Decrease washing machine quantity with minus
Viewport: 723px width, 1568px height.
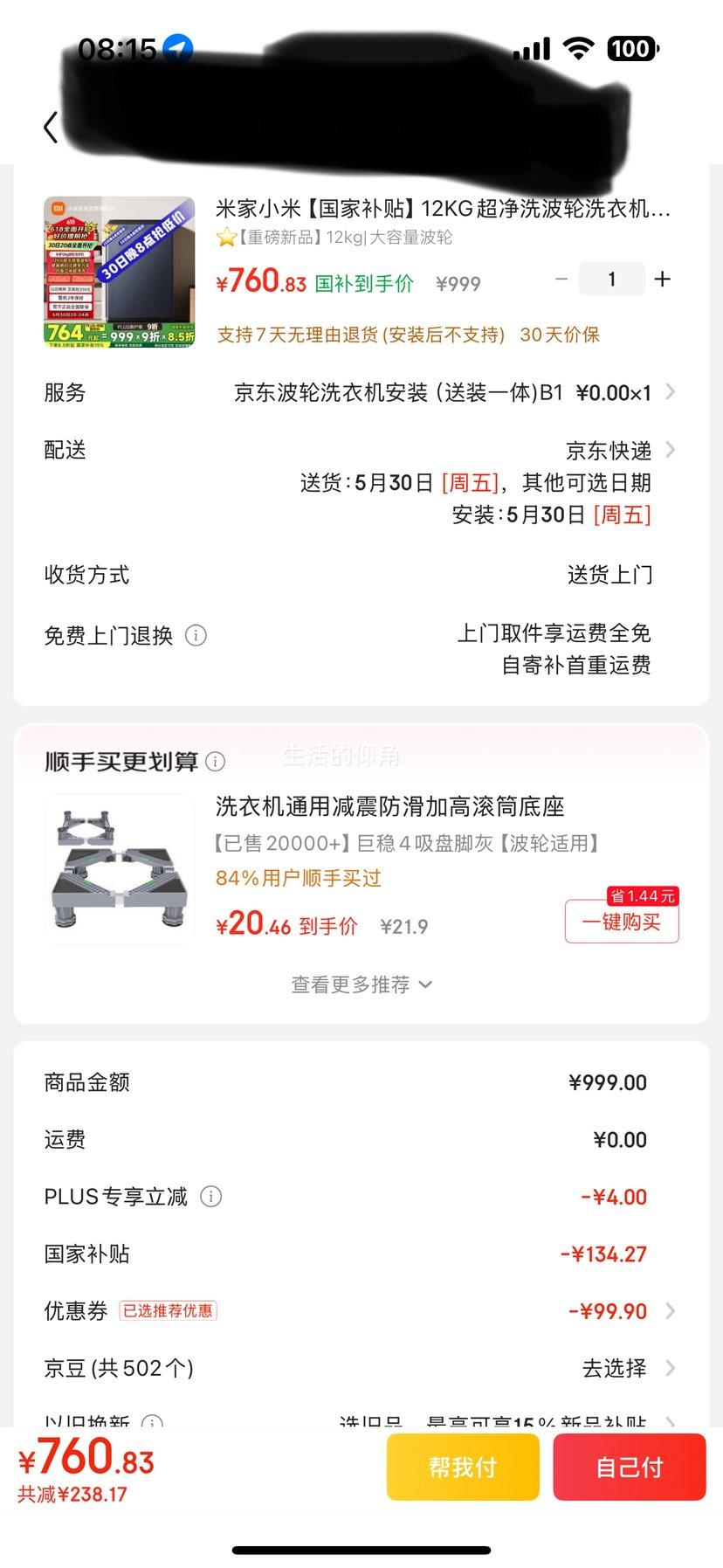coord(561,280)
